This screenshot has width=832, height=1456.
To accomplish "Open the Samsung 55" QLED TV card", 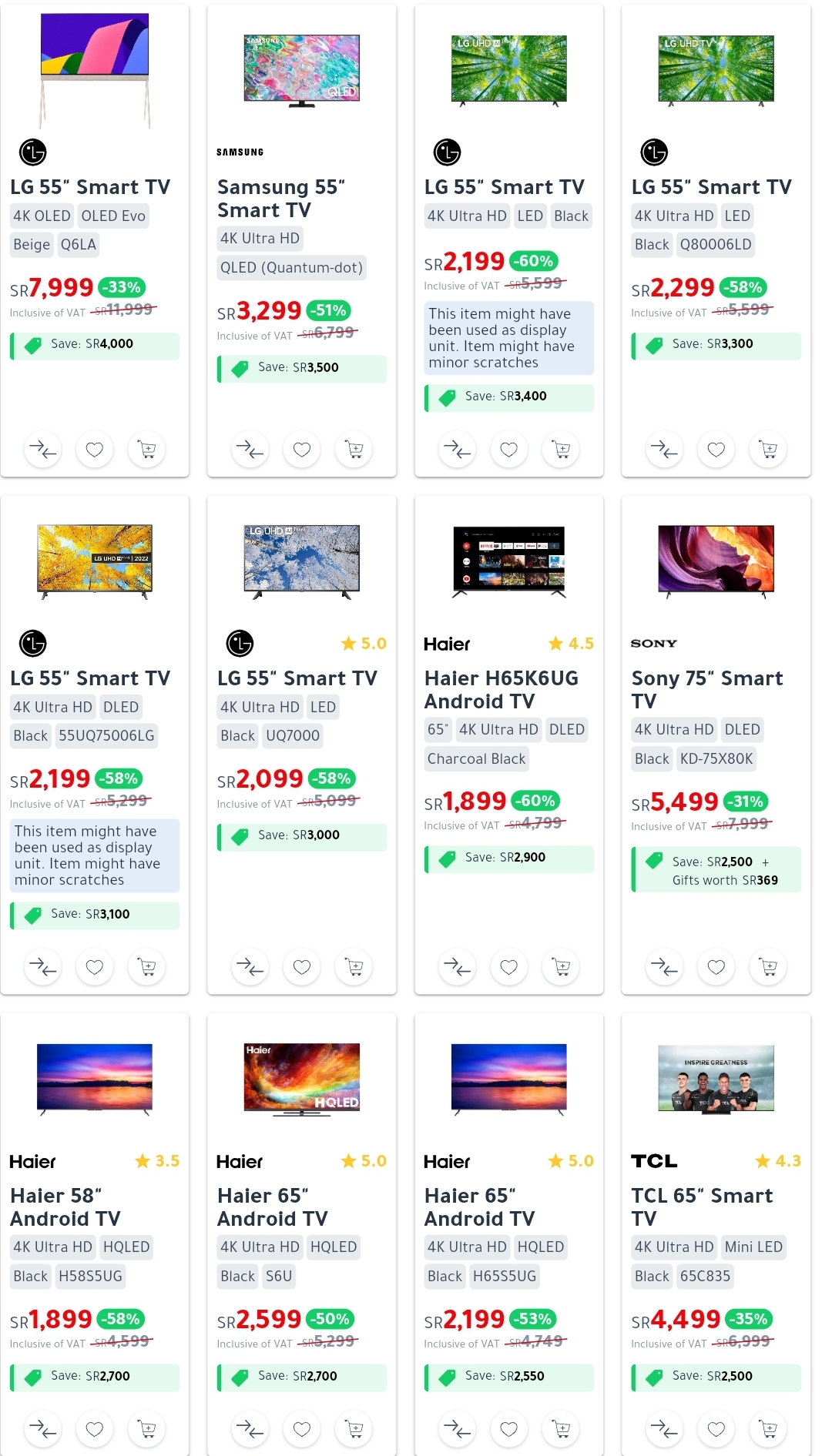I will [280, 199].
